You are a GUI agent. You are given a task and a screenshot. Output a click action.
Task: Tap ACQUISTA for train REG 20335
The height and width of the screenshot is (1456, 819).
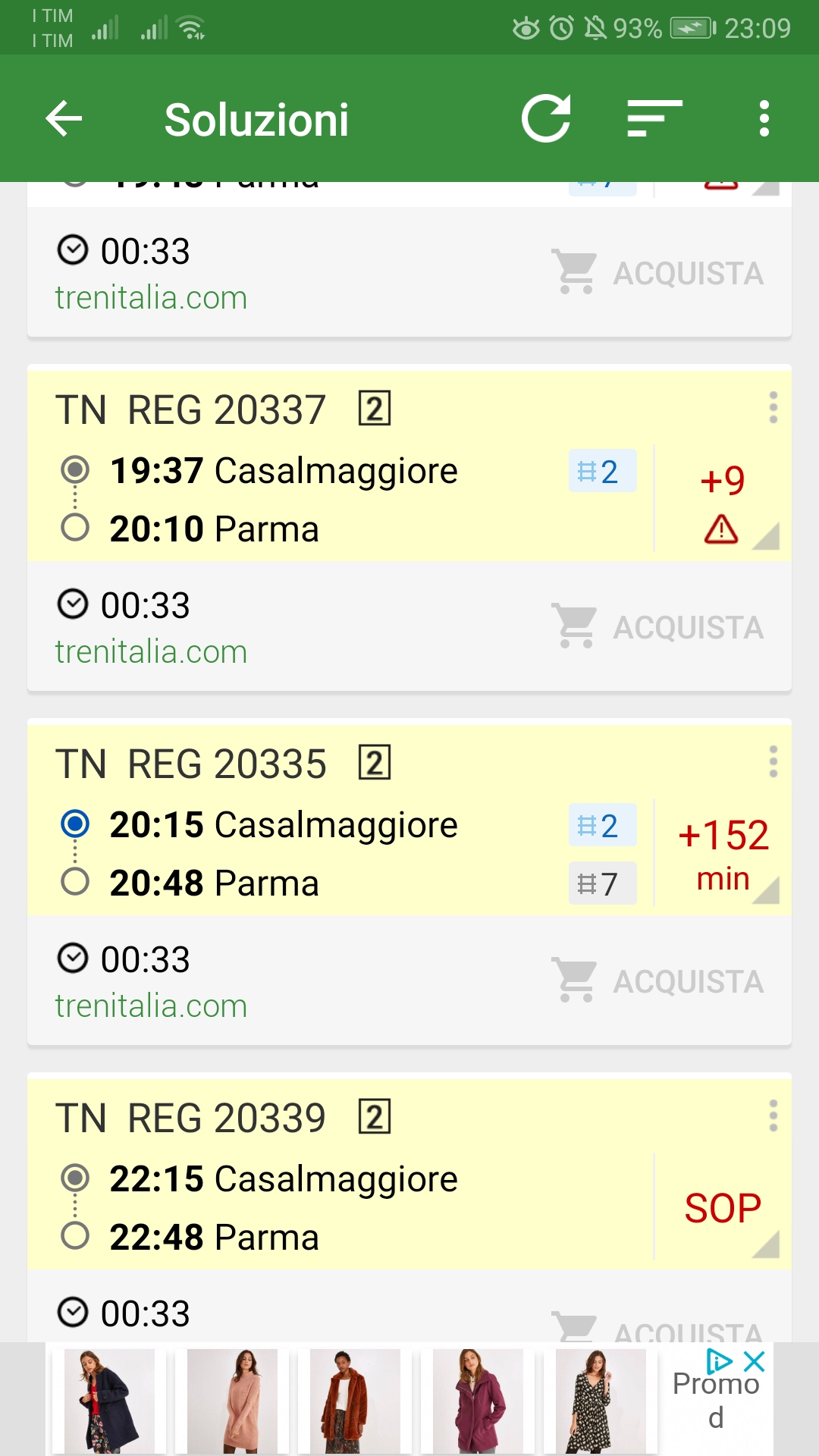click(658, 981)
